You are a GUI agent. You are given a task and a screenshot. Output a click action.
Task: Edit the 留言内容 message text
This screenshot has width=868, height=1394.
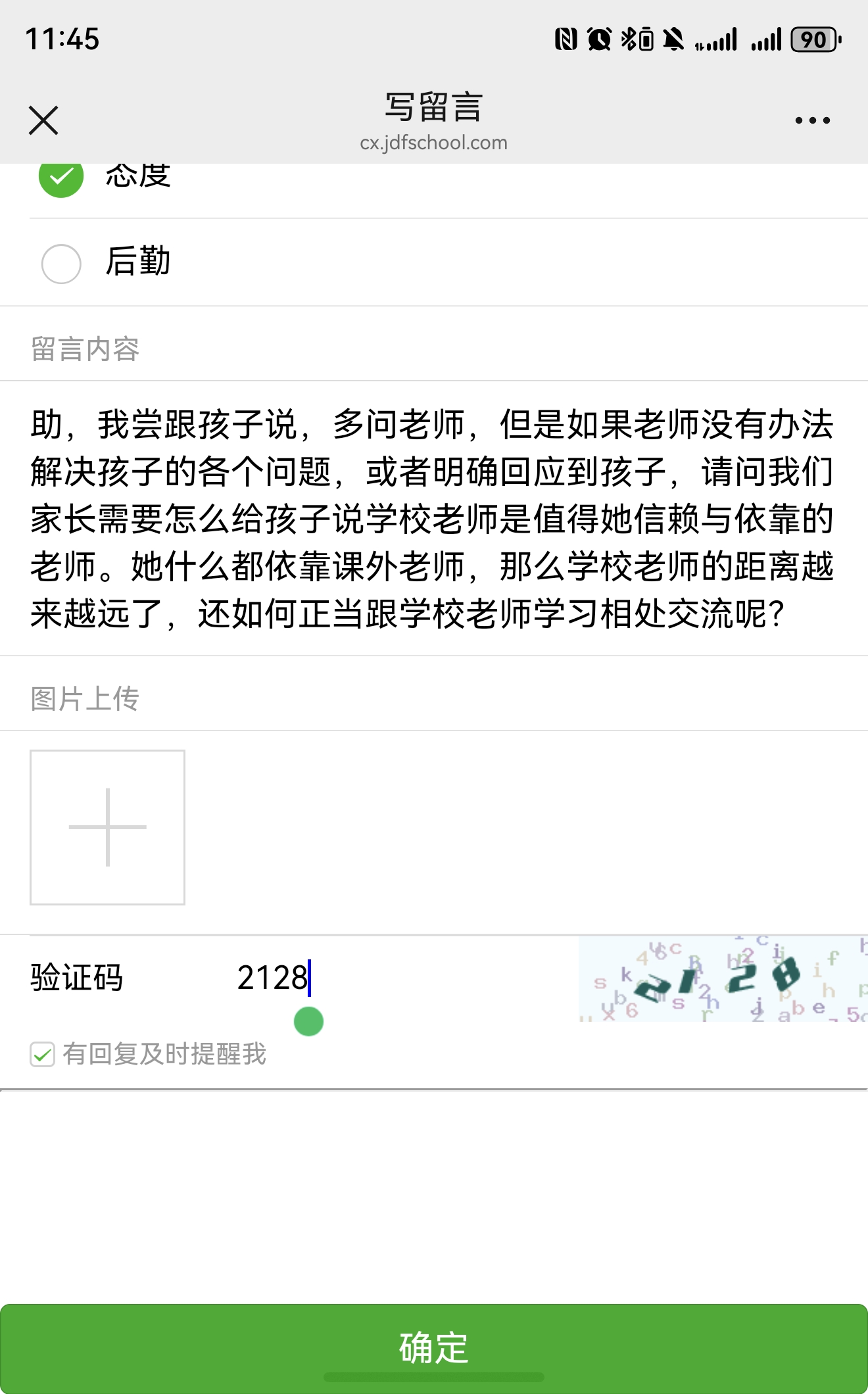point(433,518)
